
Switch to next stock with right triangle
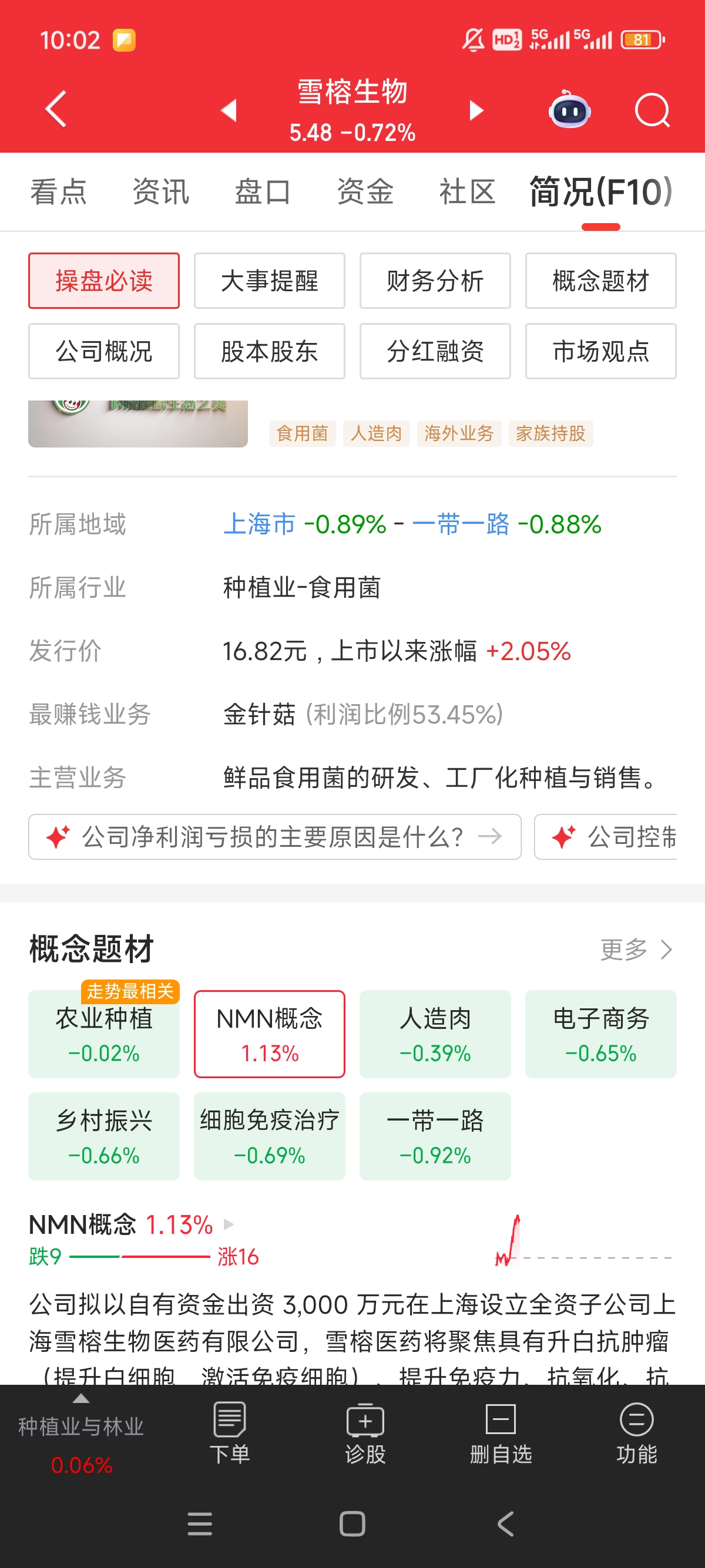(476, 111)
